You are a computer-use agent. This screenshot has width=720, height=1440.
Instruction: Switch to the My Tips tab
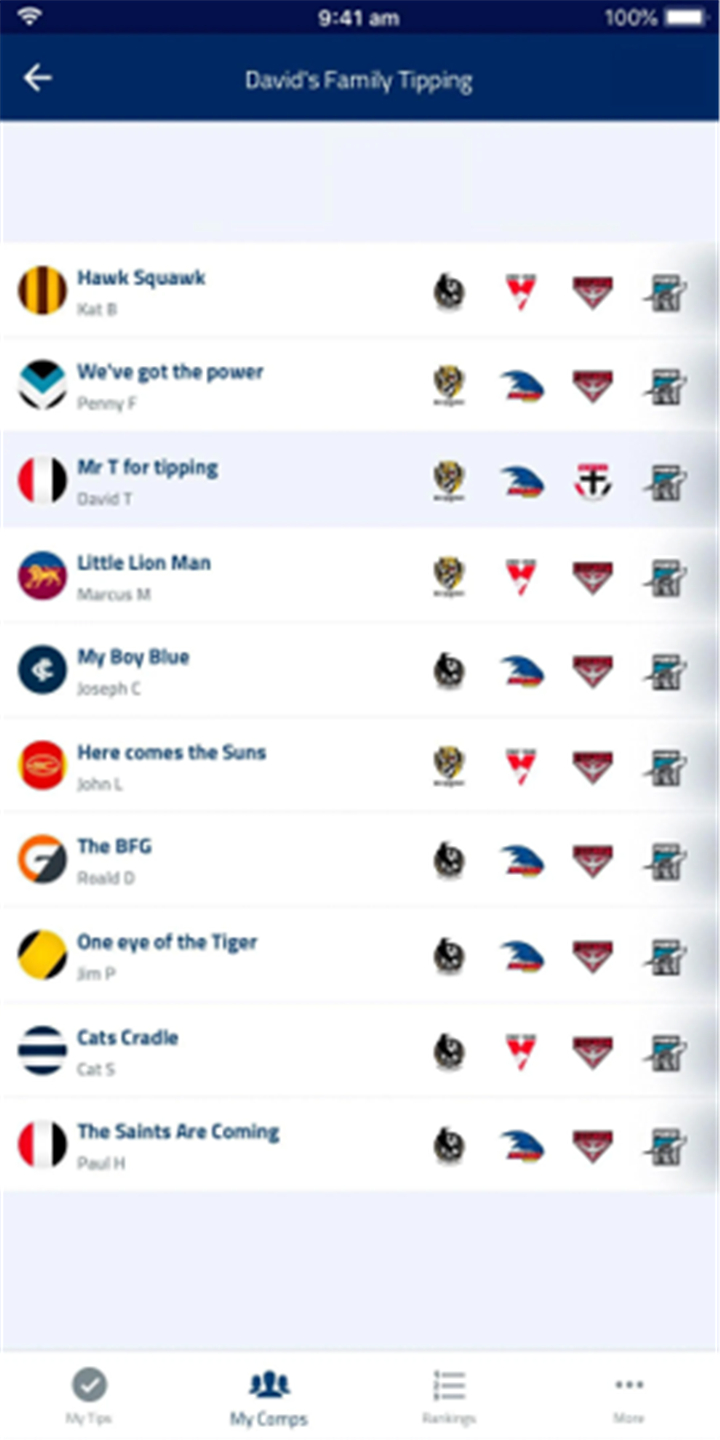click(89, 1397)
